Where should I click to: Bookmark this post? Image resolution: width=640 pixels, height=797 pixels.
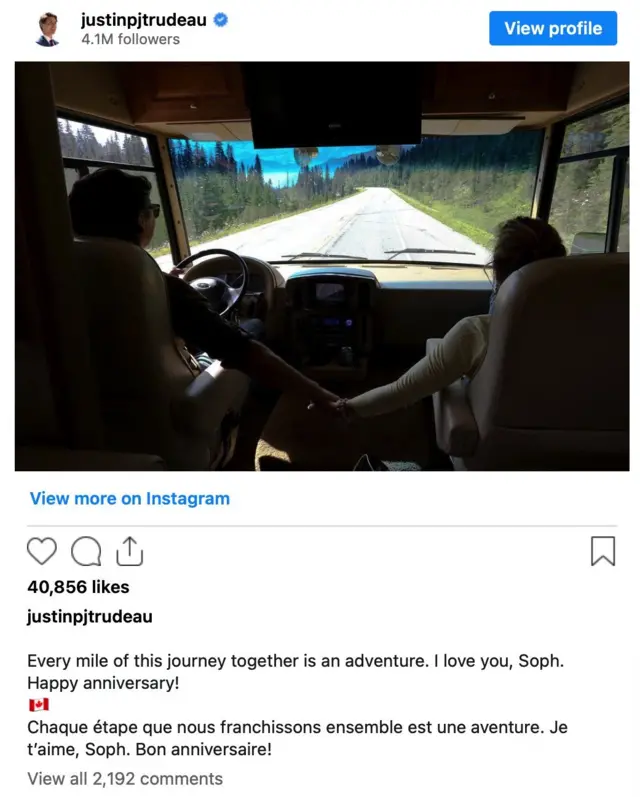[603, 551]
